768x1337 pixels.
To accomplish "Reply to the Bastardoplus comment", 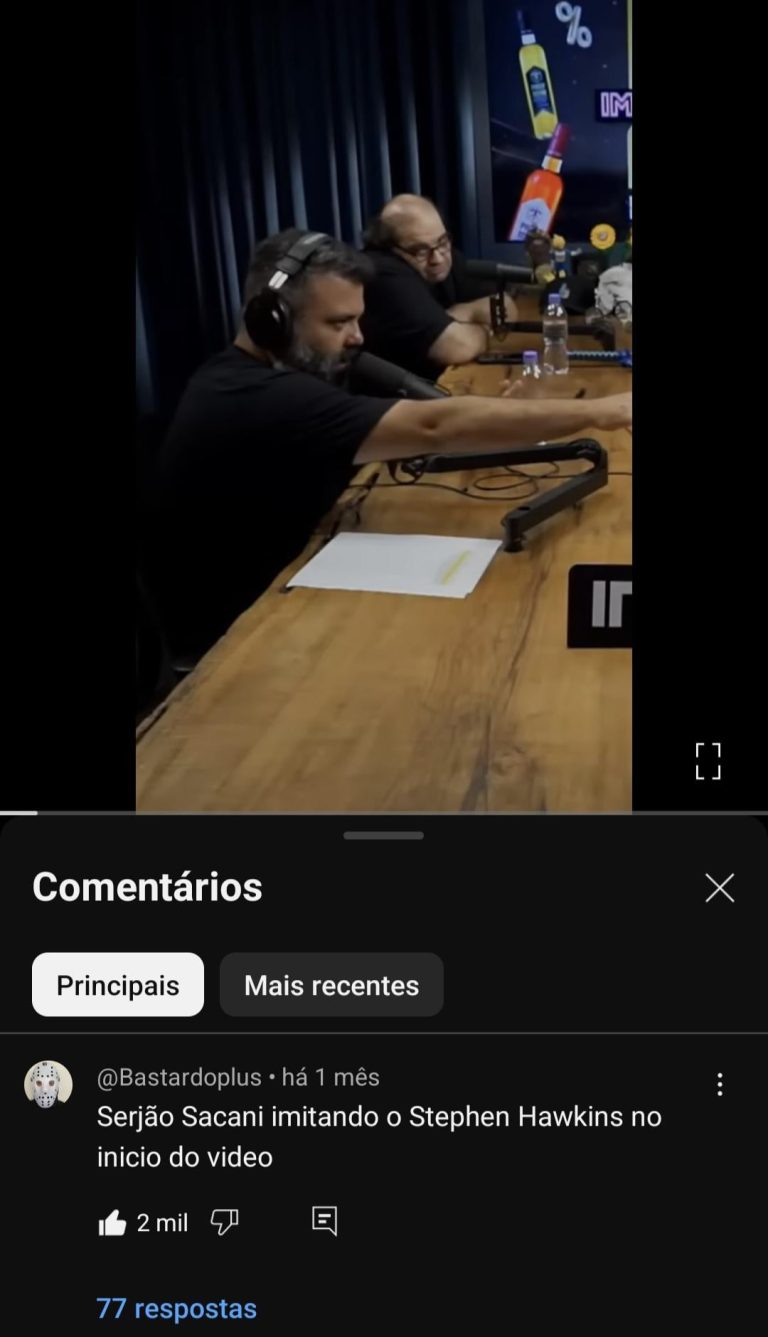I will tap(324, 1221).
